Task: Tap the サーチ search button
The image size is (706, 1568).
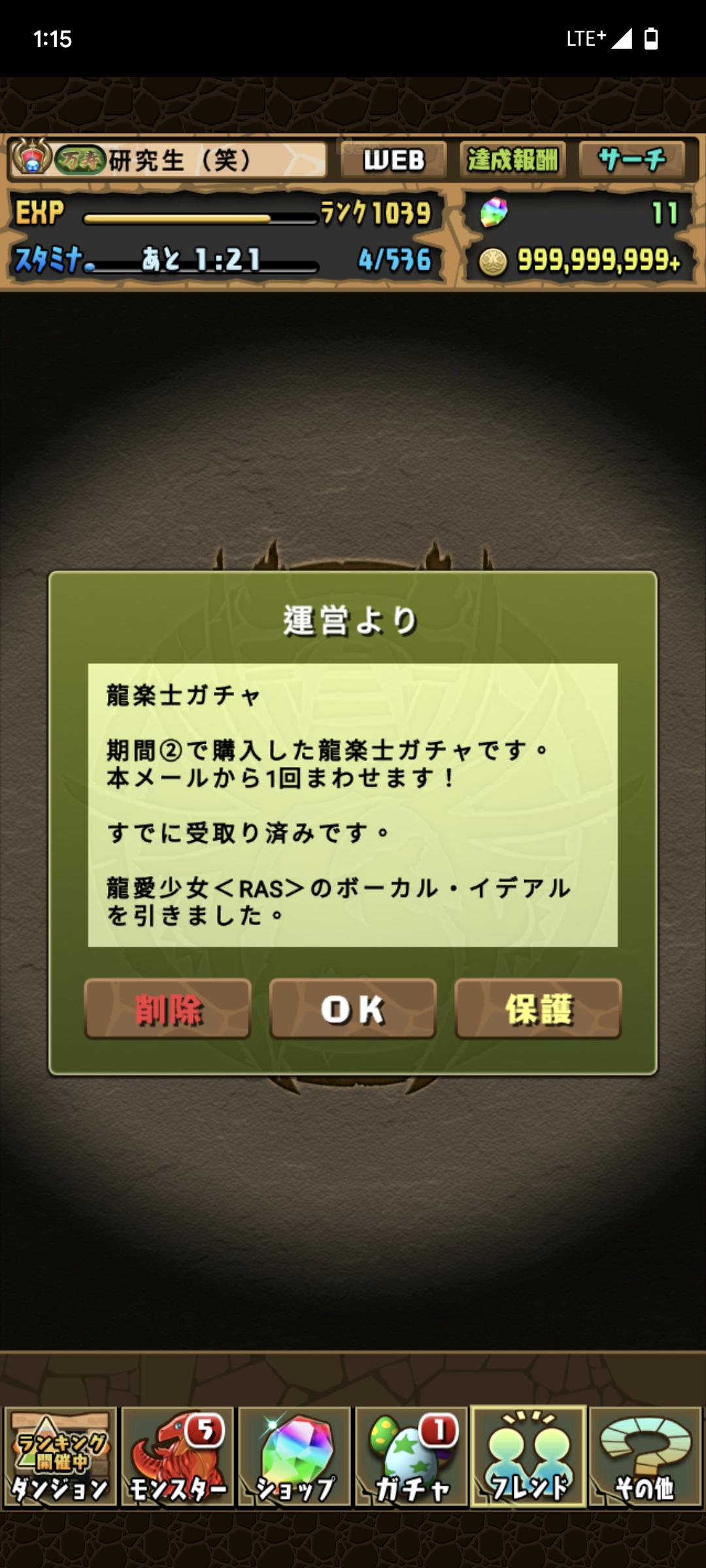Action: point(632,160)
